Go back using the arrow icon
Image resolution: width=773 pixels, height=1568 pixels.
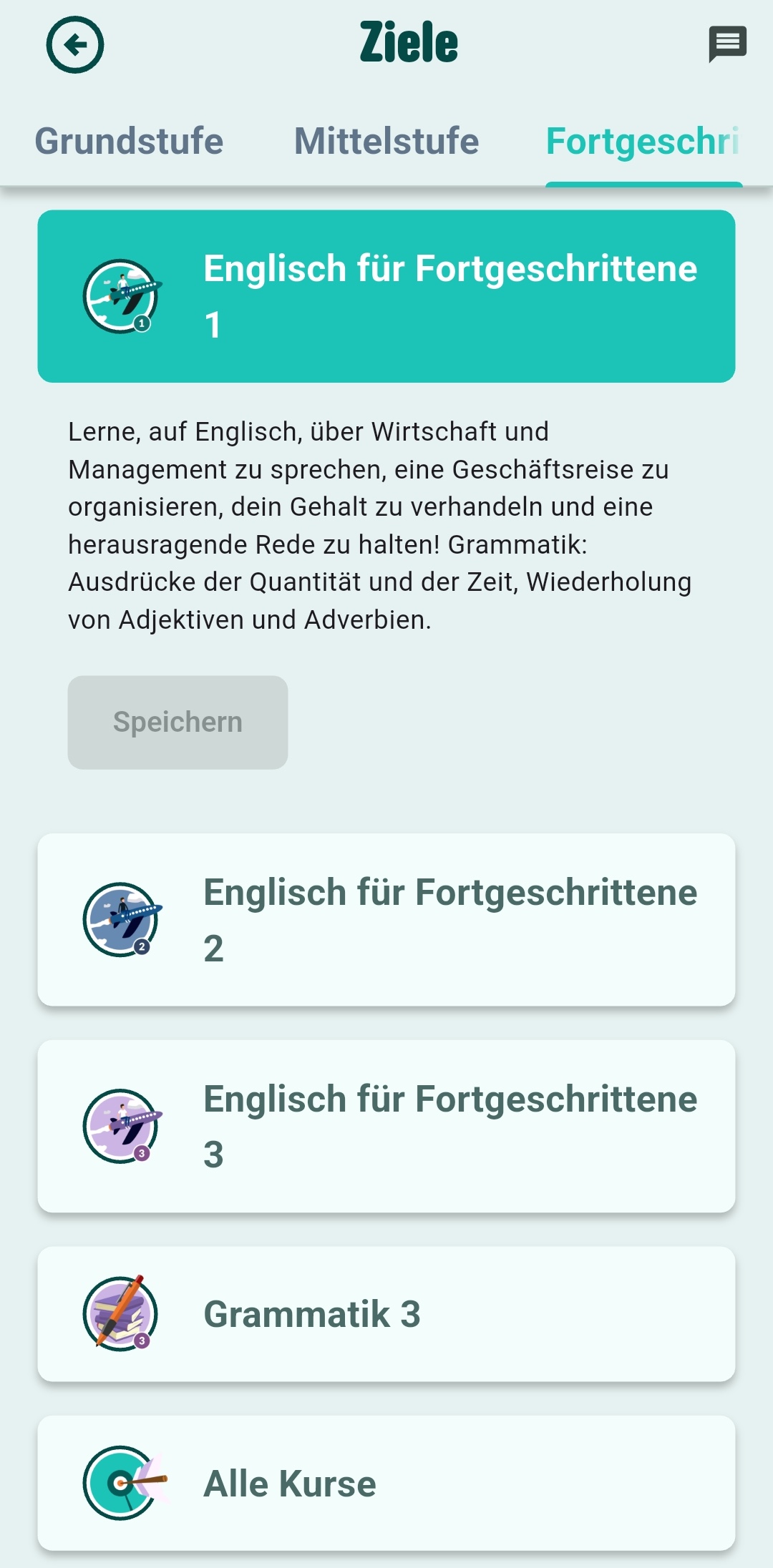coord(75,44)
